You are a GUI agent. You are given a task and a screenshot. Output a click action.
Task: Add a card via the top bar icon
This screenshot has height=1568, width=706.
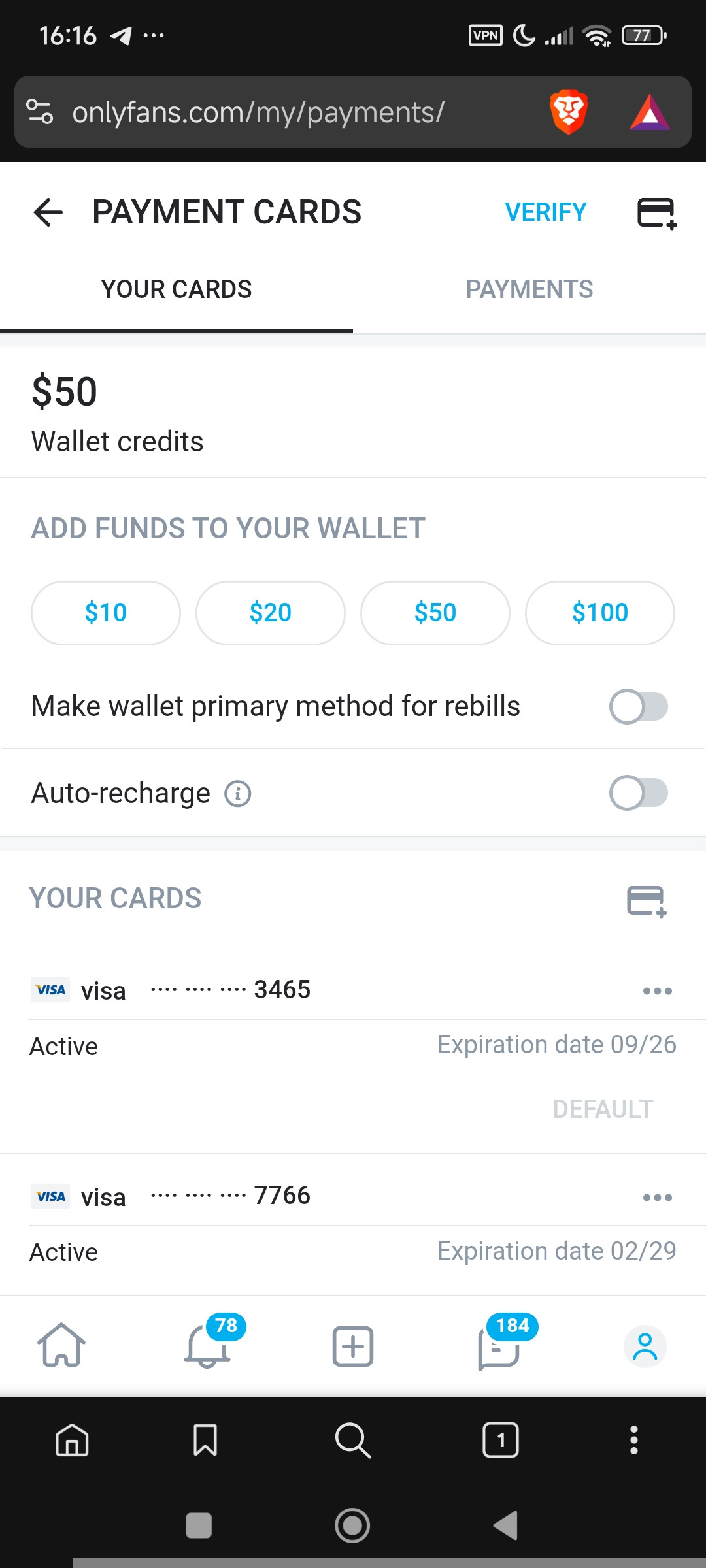pos(656,213)
